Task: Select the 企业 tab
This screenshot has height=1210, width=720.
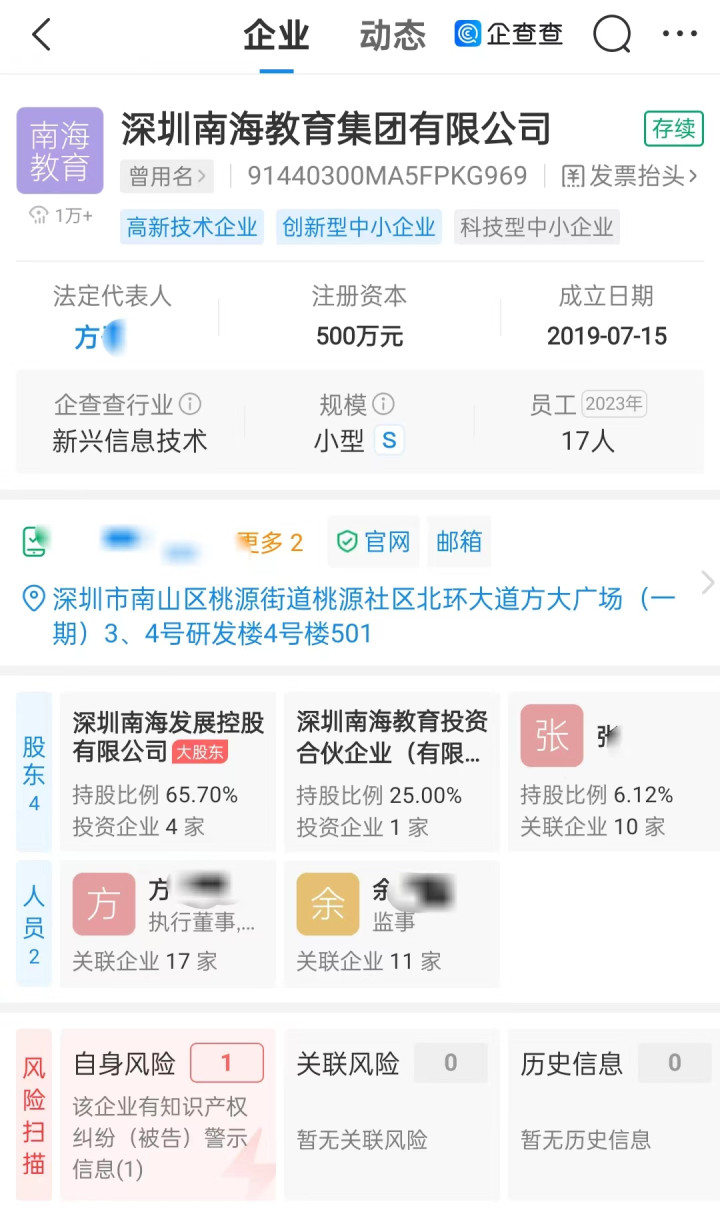Action: point(276,35)
